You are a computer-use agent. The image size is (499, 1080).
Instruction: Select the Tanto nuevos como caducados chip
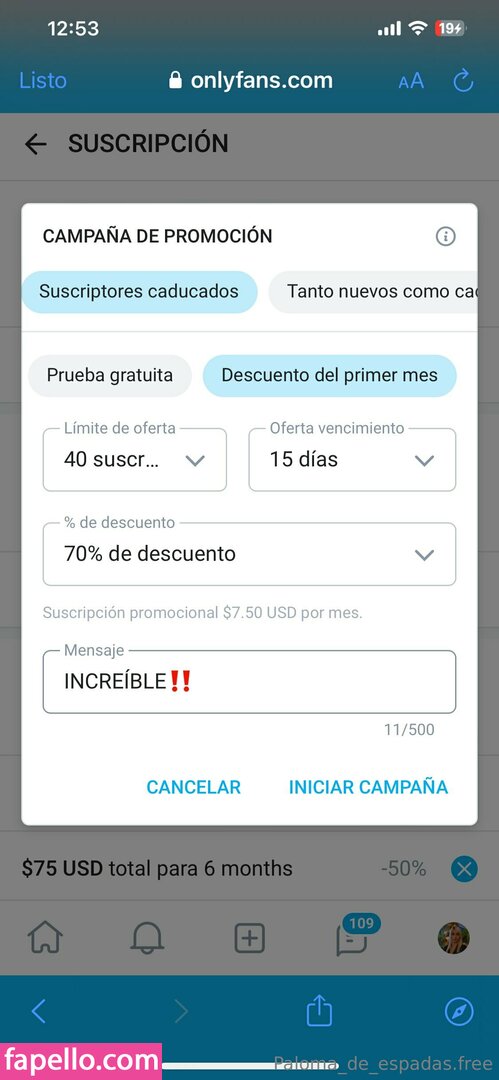pos(373,291)
